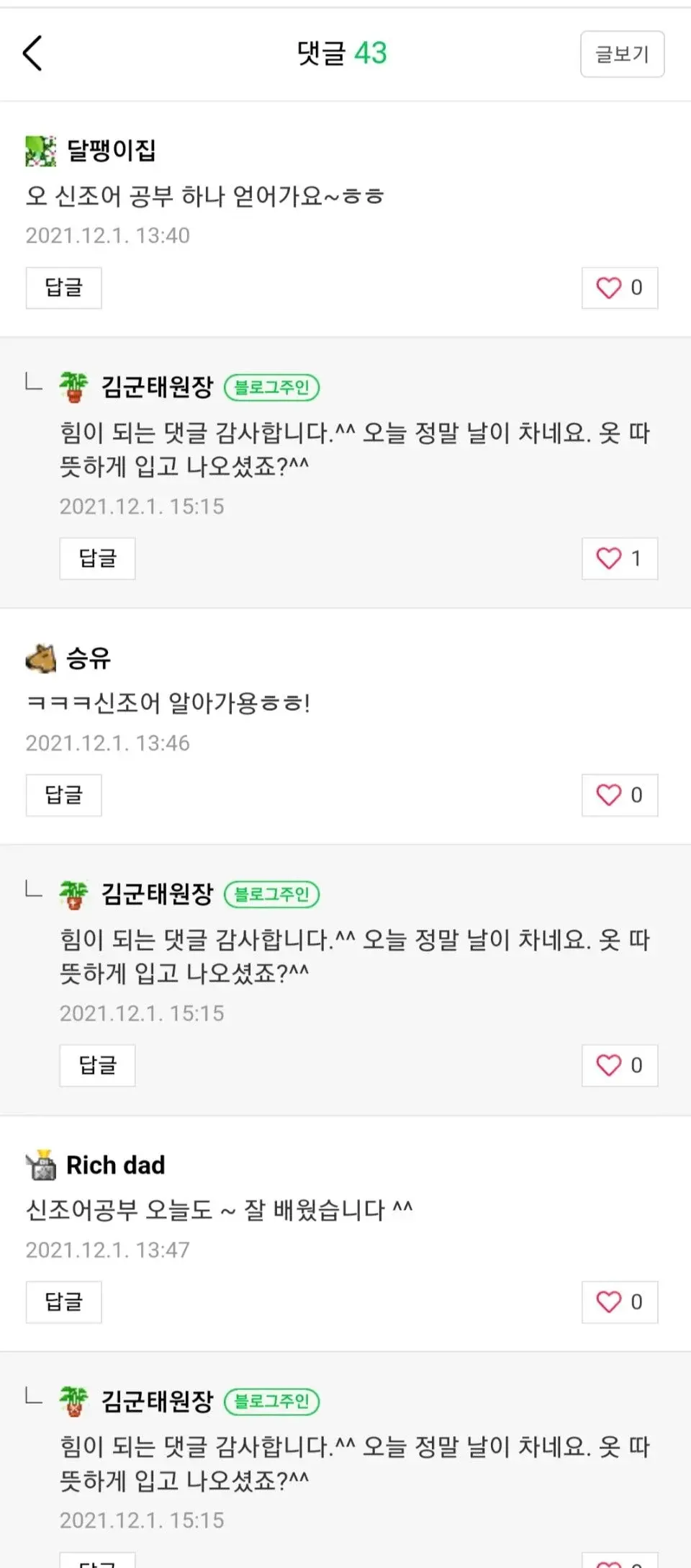Toggle the heart on the second 김군태원장 reply
Viewport: 691px width, 1568px height.
point(619,1066)
